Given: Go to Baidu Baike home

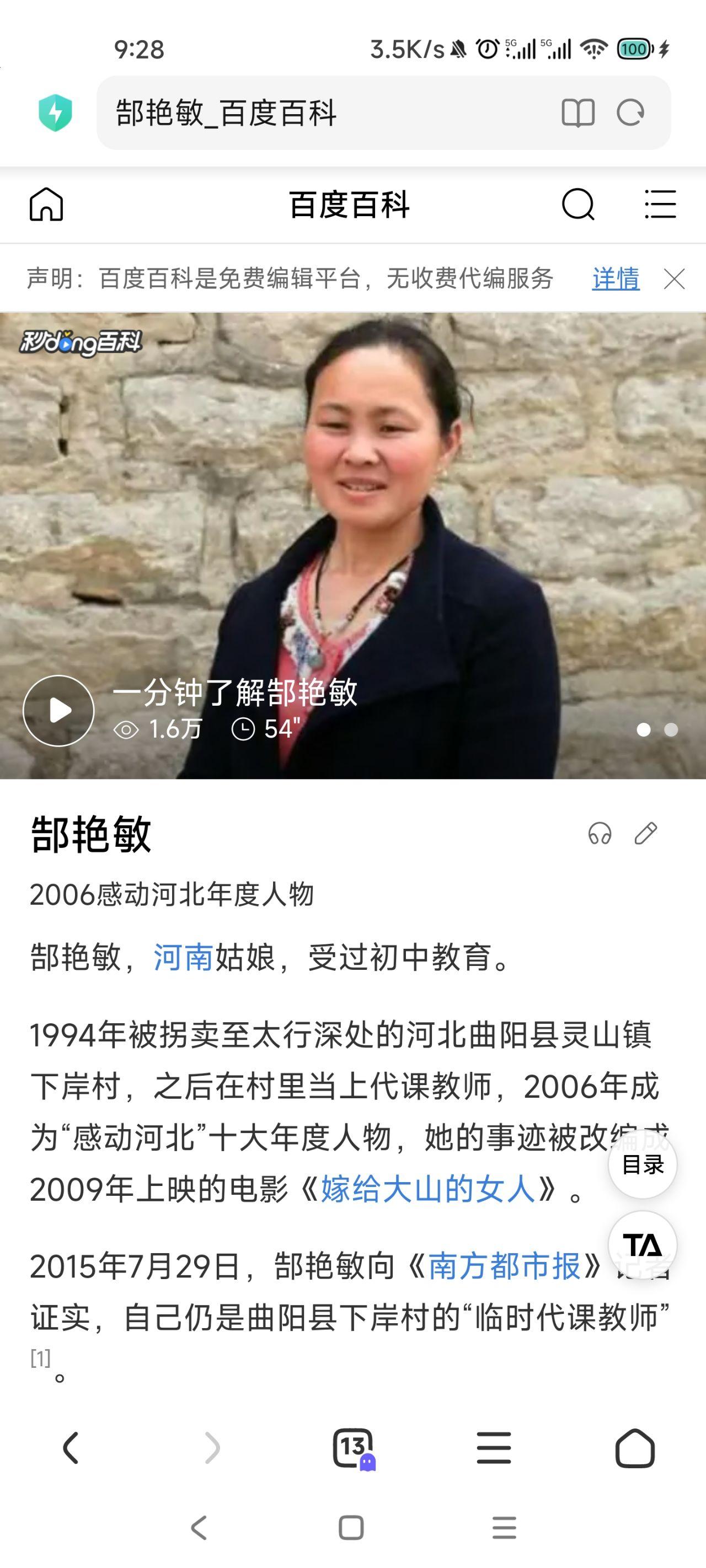Looking at the screenshot, I should pos(46,204).
